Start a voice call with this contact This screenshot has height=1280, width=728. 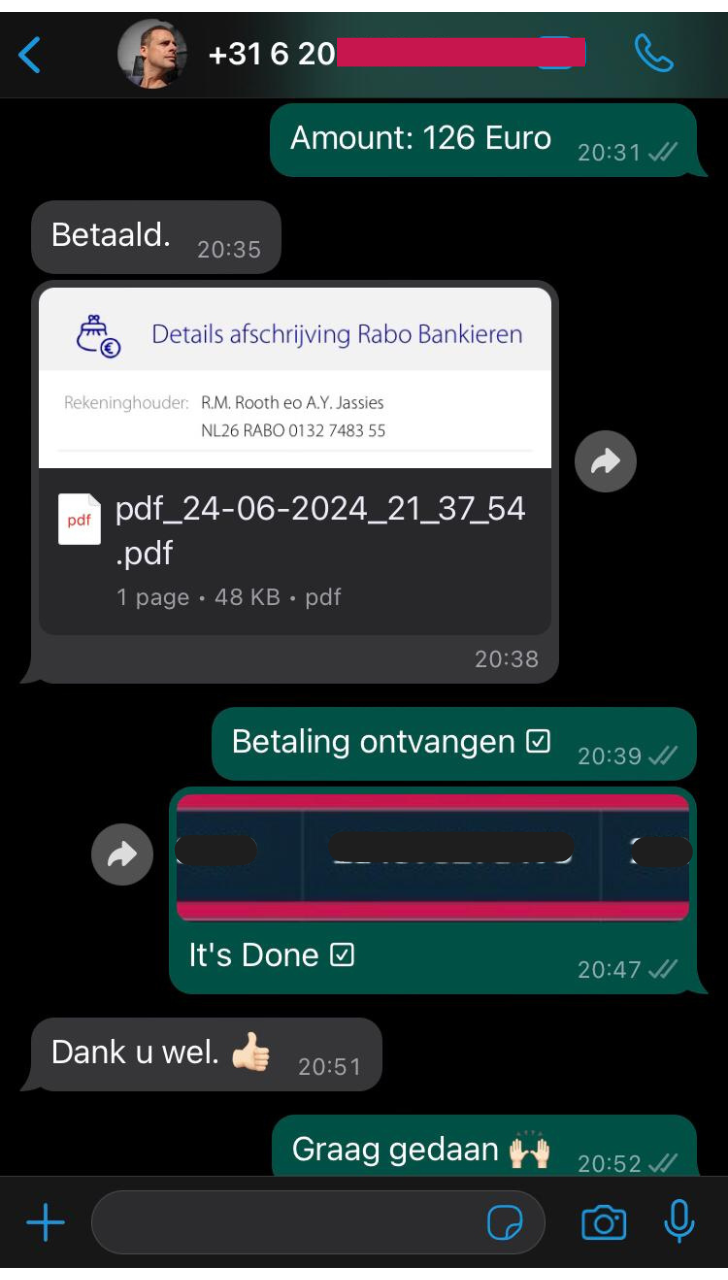[x=654, y=54]
